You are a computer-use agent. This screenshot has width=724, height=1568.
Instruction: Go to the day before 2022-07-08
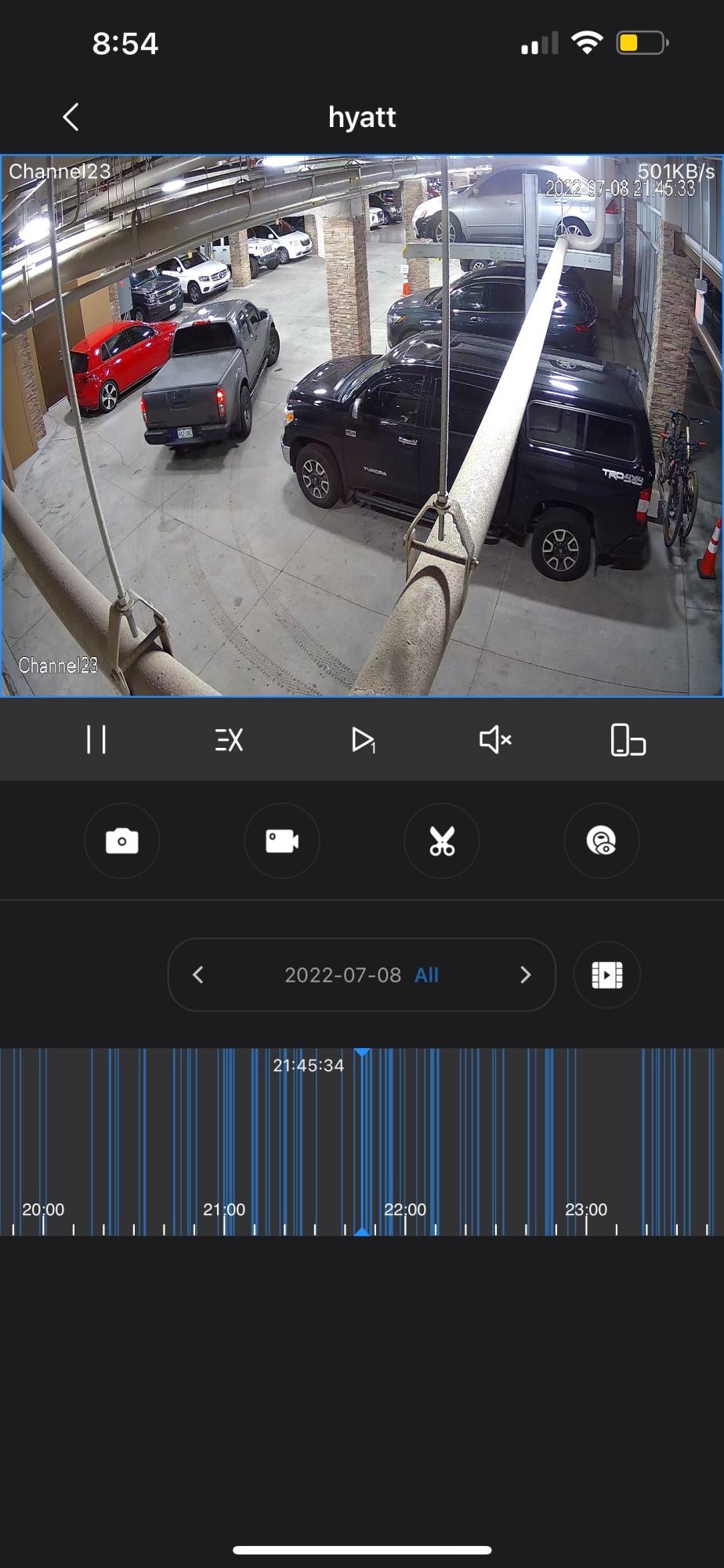(x=198, y=975)
